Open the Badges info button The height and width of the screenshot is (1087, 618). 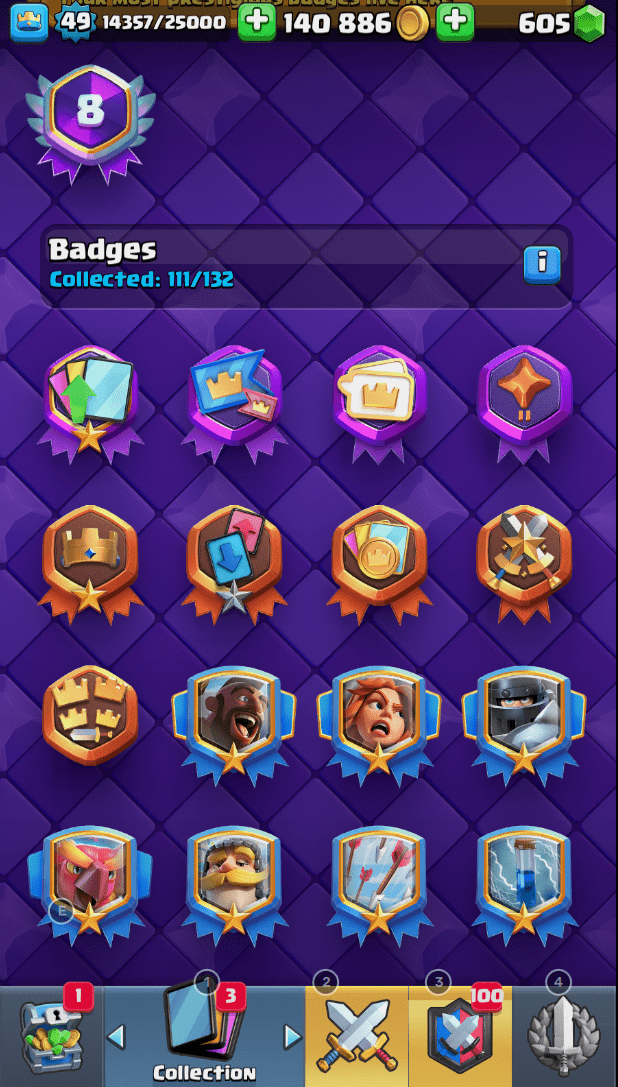pos(542,264)
